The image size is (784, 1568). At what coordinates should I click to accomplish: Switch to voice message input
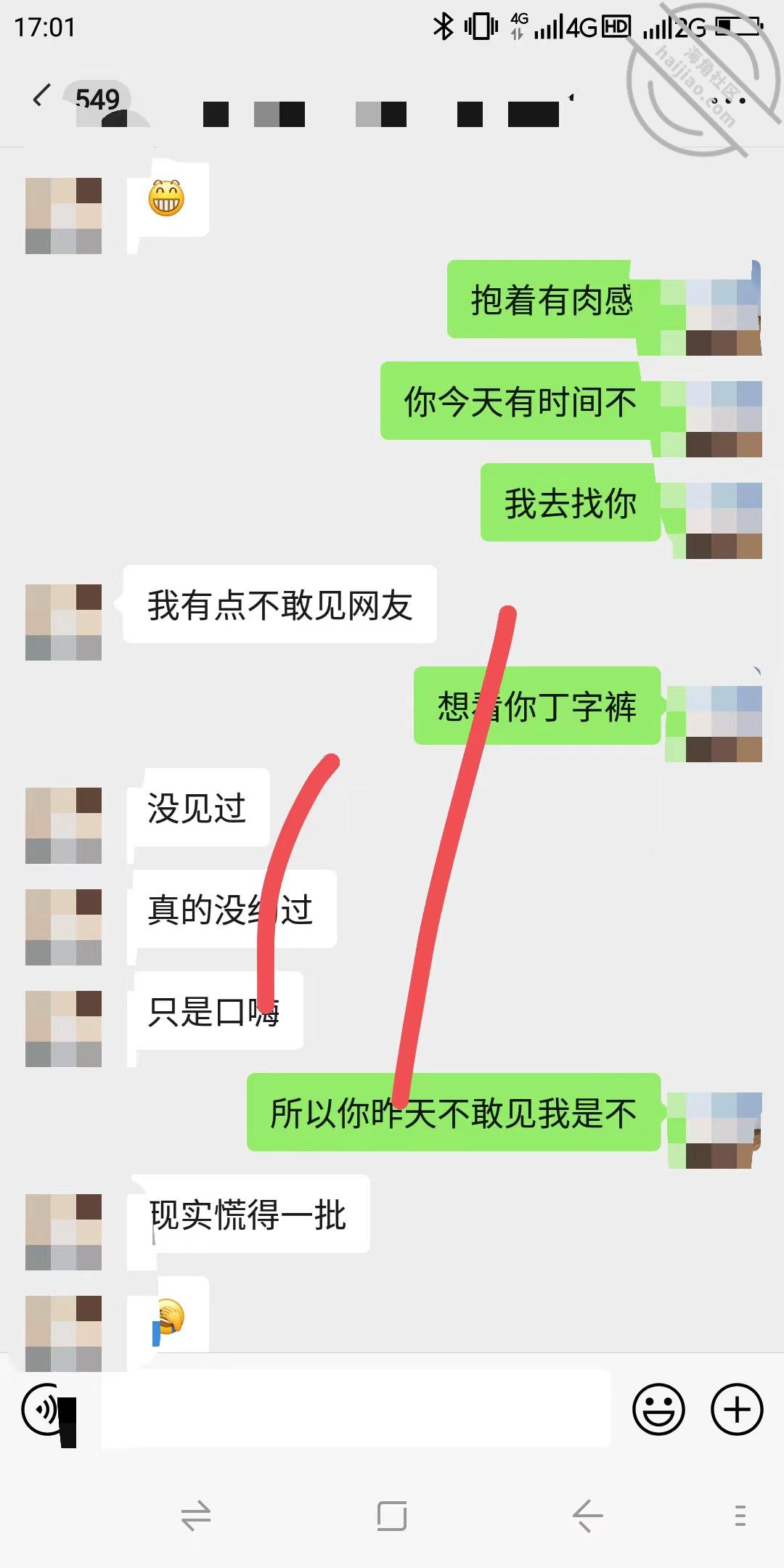[x=45, y=1409]
